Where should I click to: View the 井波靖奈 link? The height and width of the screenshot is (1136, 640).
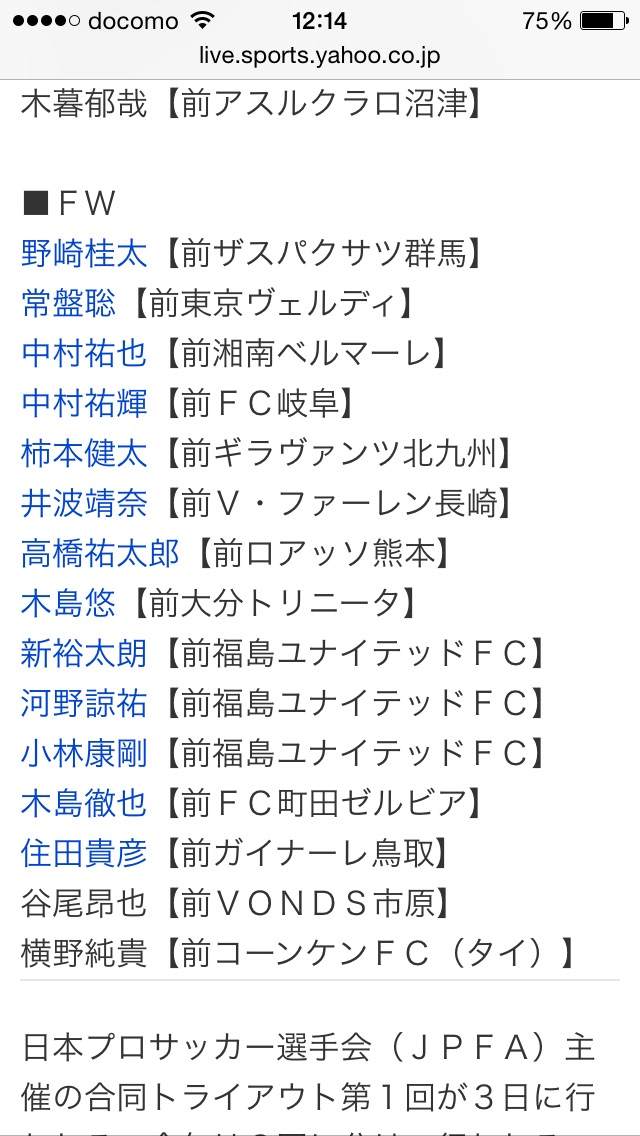tap(84, 504)
